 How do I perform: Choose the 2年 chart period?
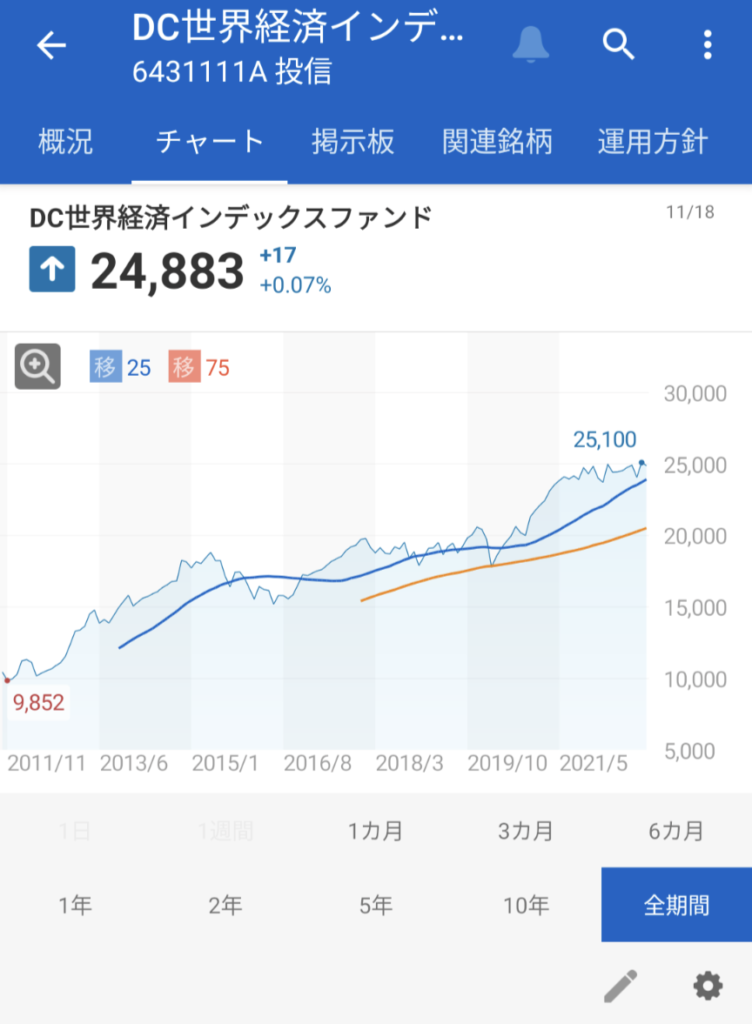click(x=225, y=905)
